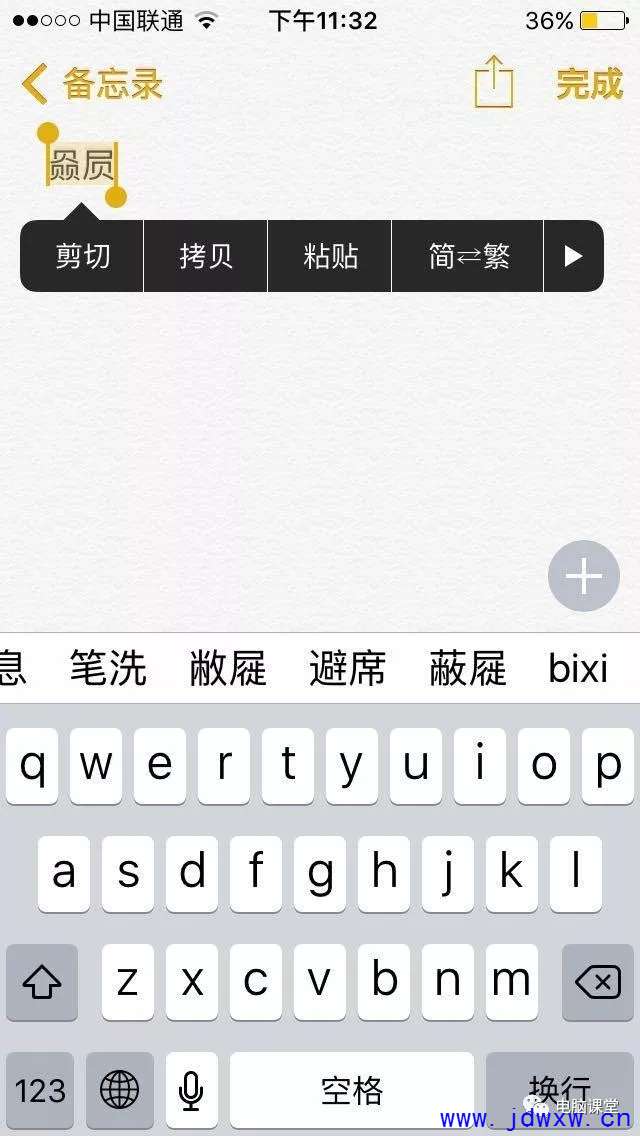The height and width of the screenshot is (1136, 640).
Task: Tap 粘贴 to paste
Action: point(330,256)
